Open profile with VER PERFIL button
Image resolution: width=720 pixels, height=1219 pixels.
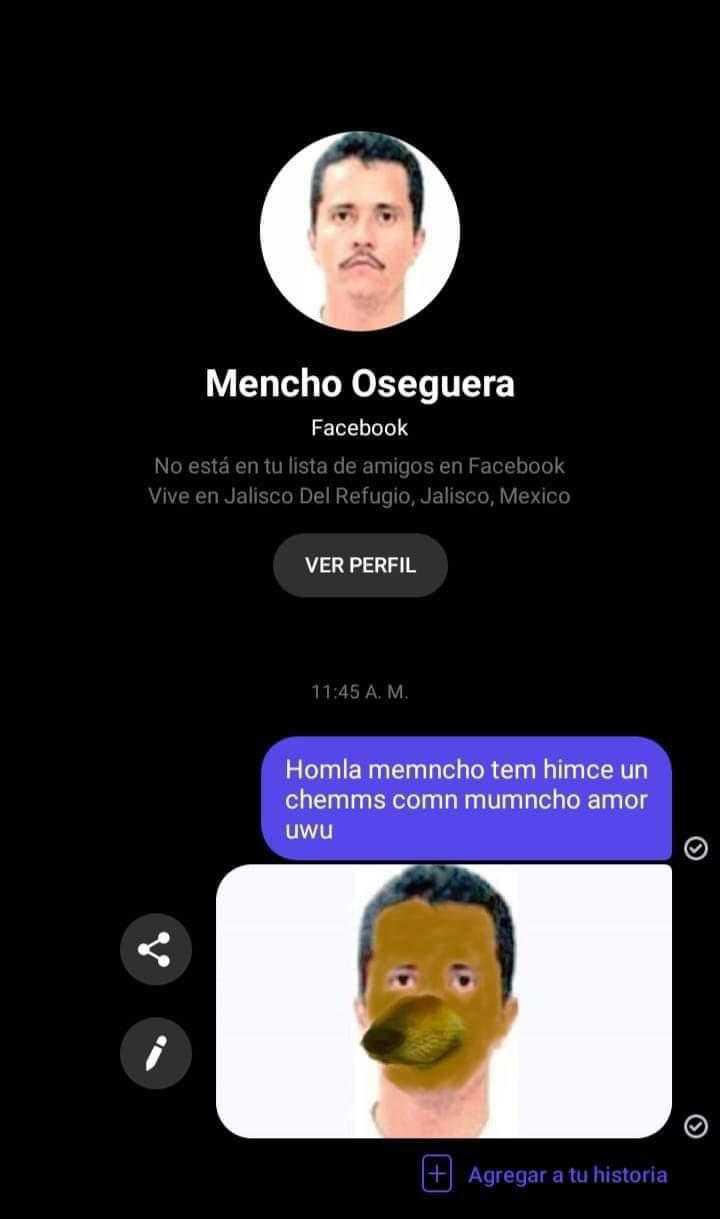(x=360, y=565)
